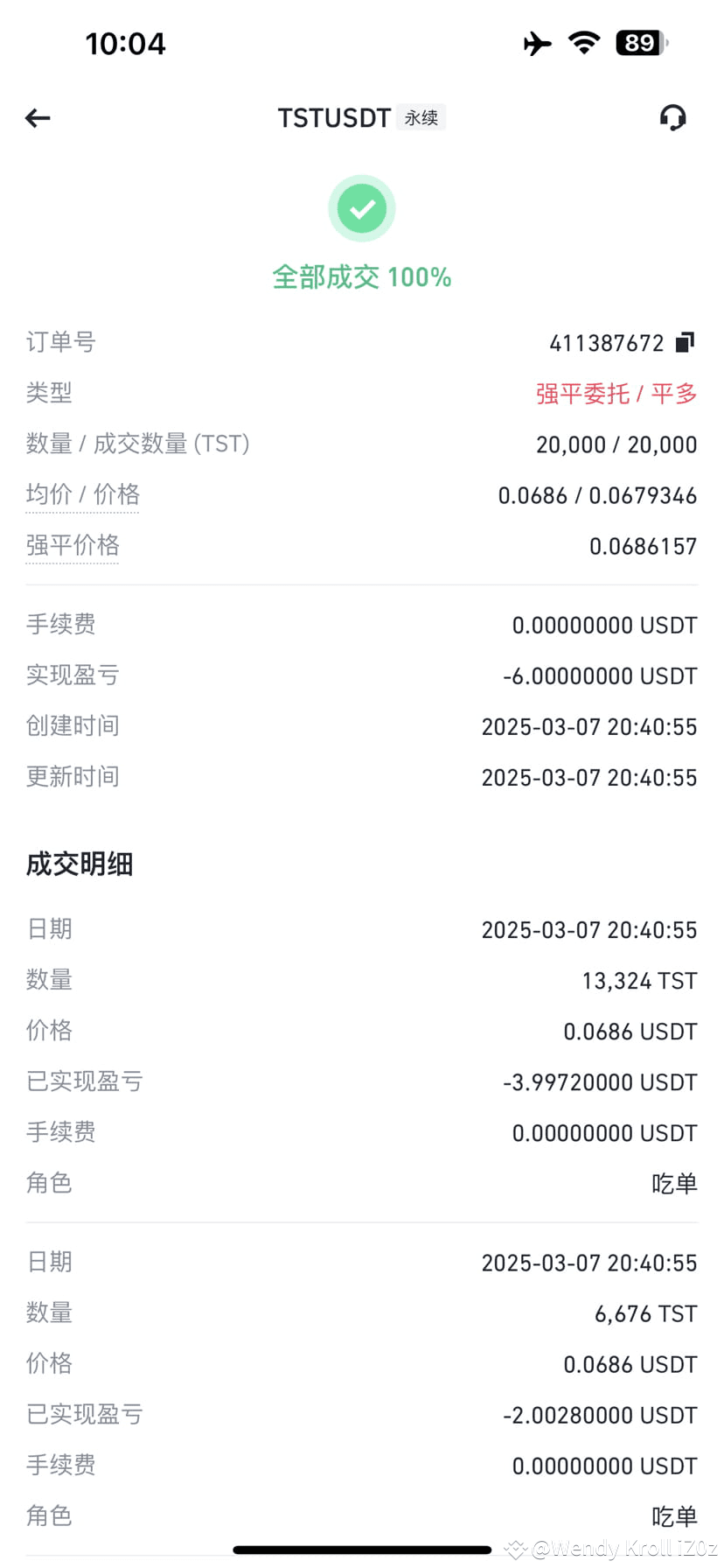Click the green success checkmark icon
Viewport: 724px width, 1568px height.
click(x=362, y=208)
